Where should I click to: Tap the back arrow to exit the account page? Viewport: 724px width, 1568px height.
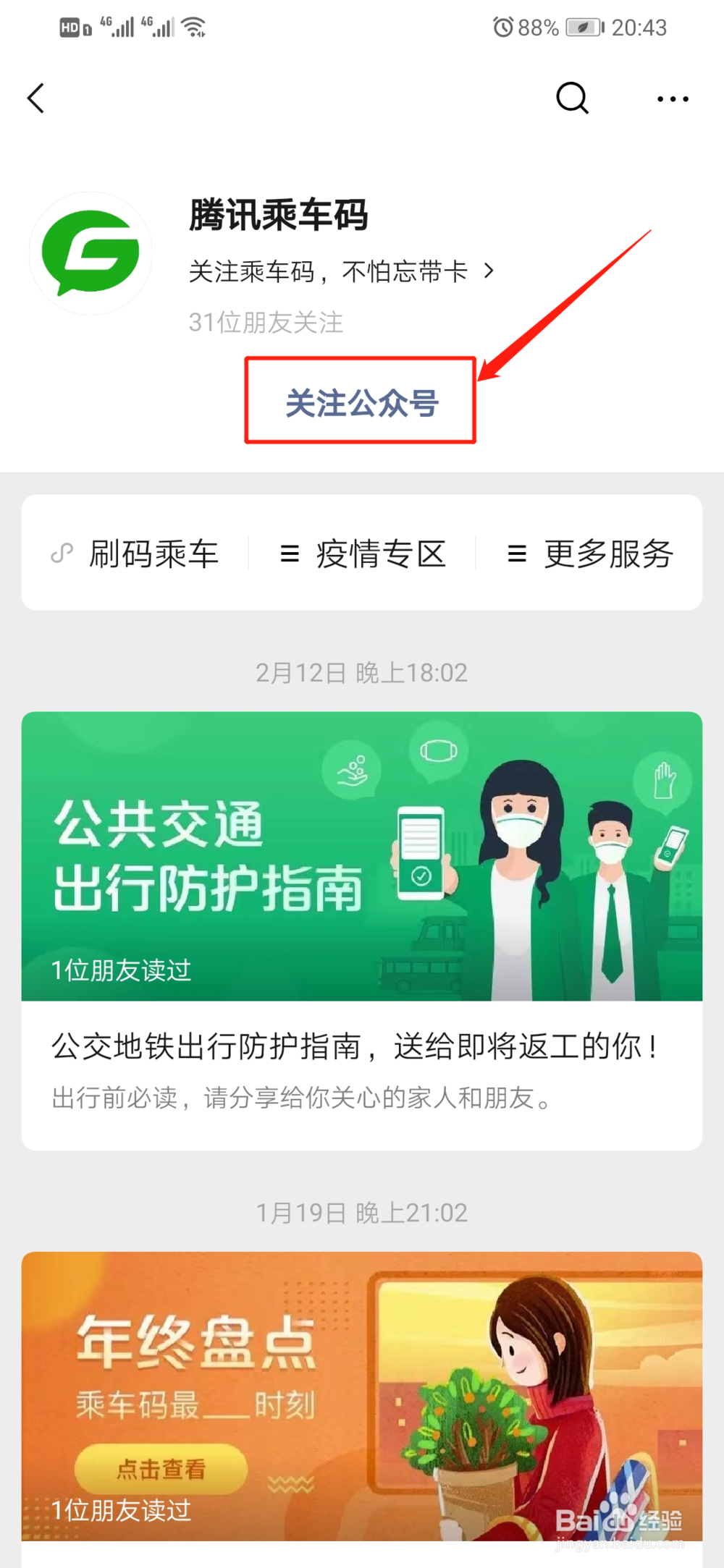tap(36, 98)
